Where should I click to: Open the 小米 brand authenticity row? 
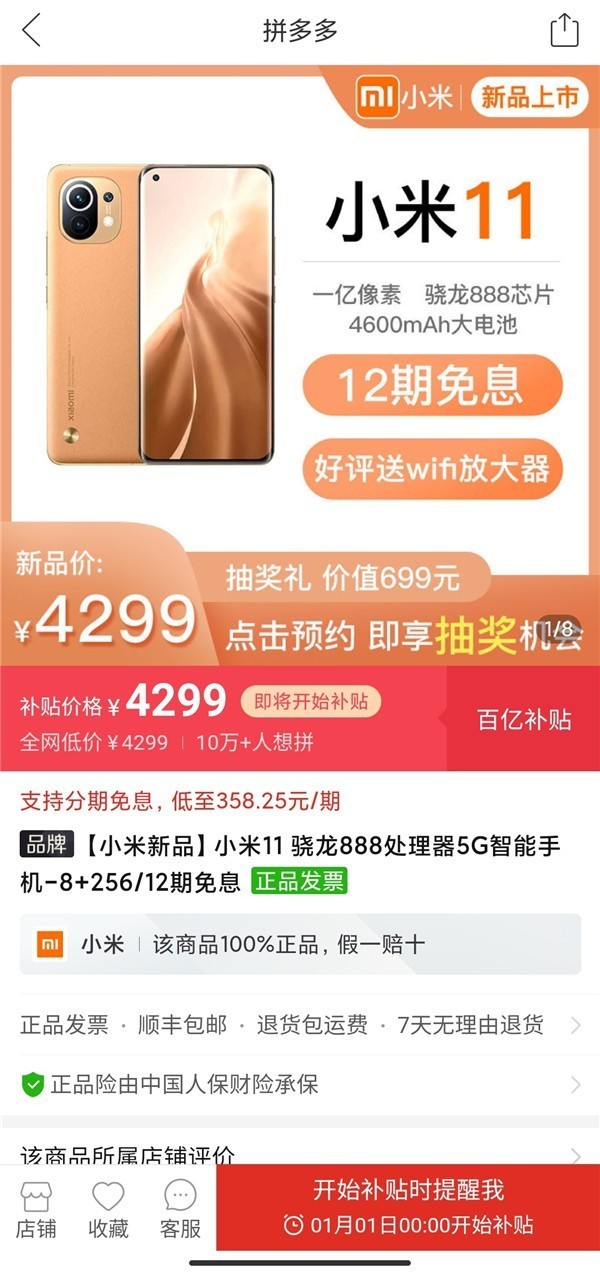300,944
